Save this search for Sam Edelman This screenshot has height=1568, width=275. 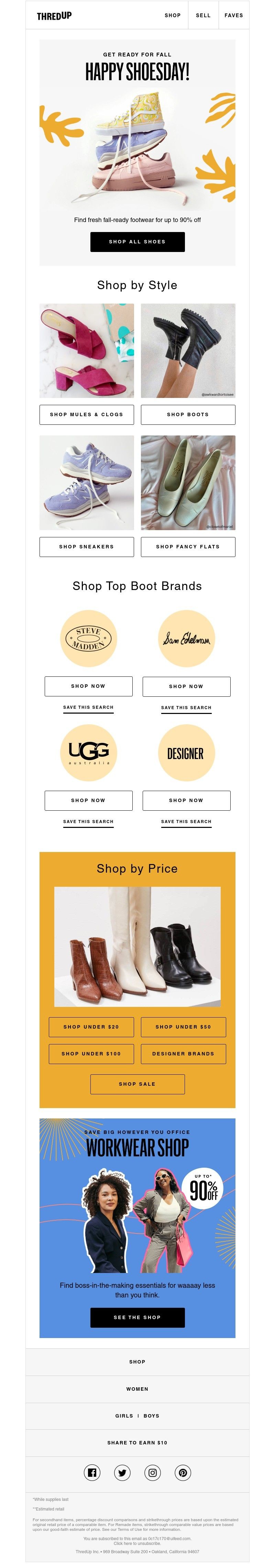click(186, 708)
